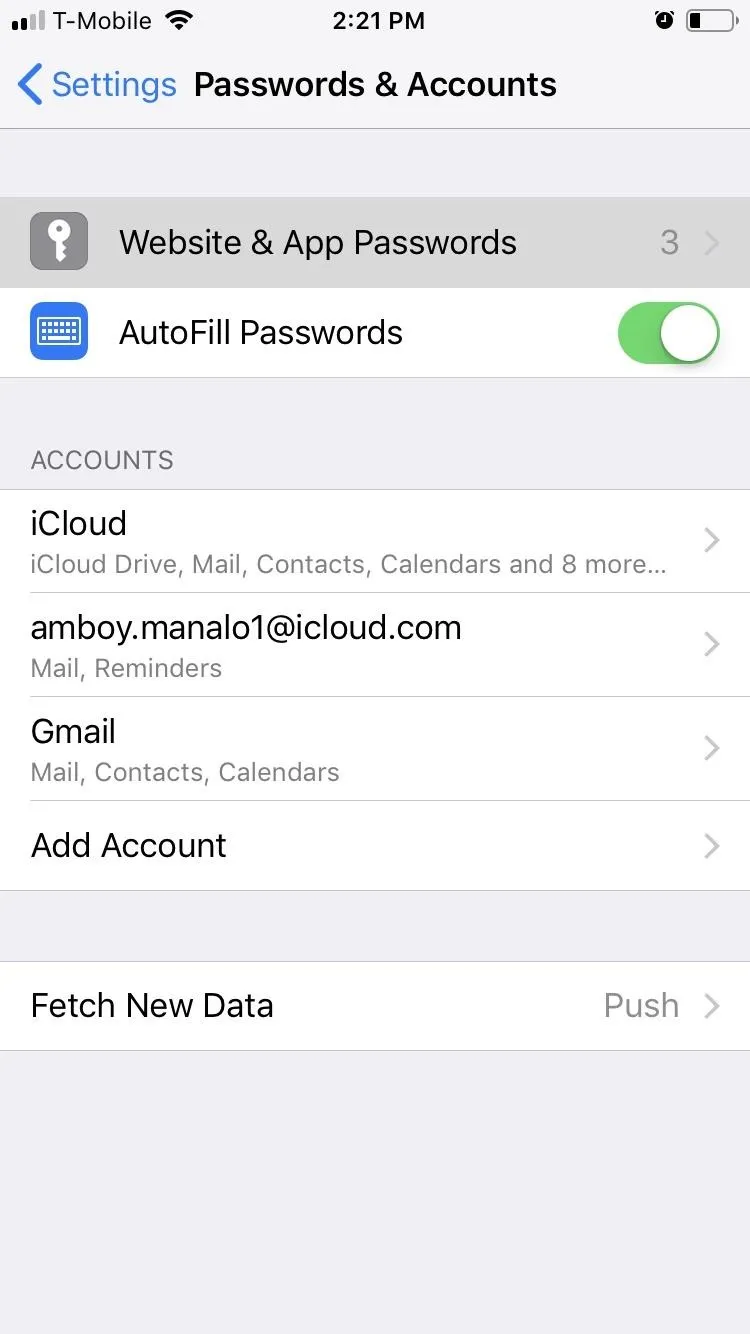
Task: Open the iCloud account settings
Action: pos(375,541)
